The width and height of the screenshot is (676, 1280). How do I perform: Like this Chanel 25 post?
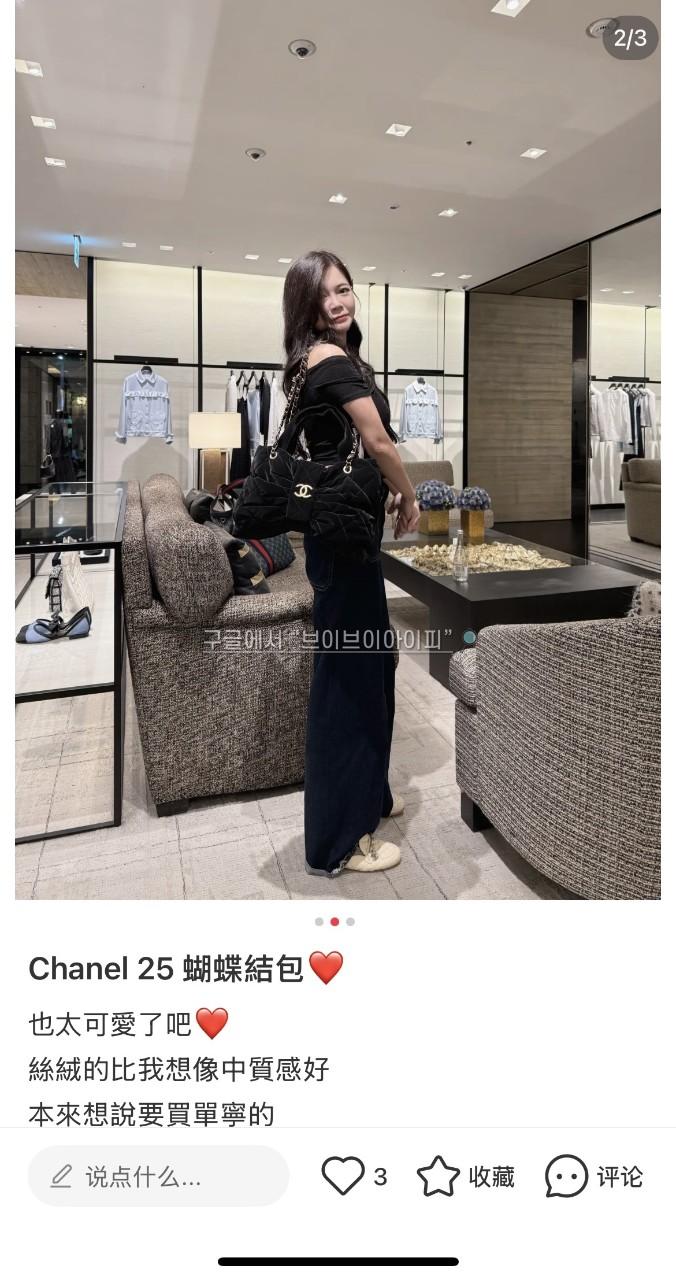[343, 1177]
